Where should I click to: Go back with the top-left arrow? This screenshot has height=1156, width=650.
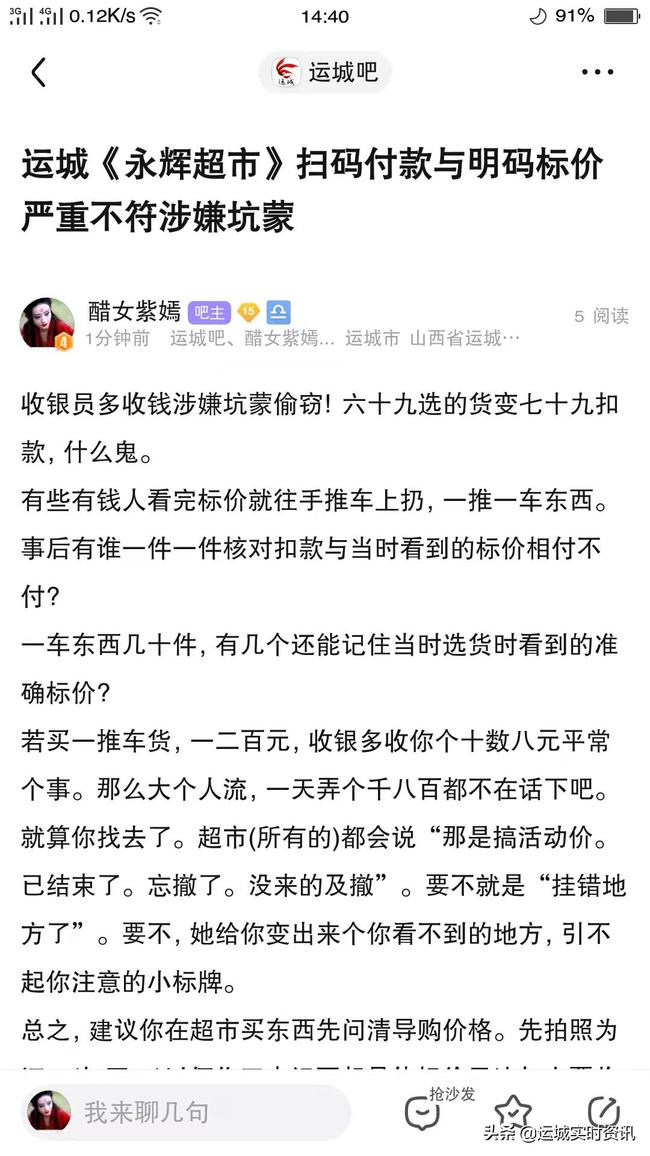coord(38,73)
